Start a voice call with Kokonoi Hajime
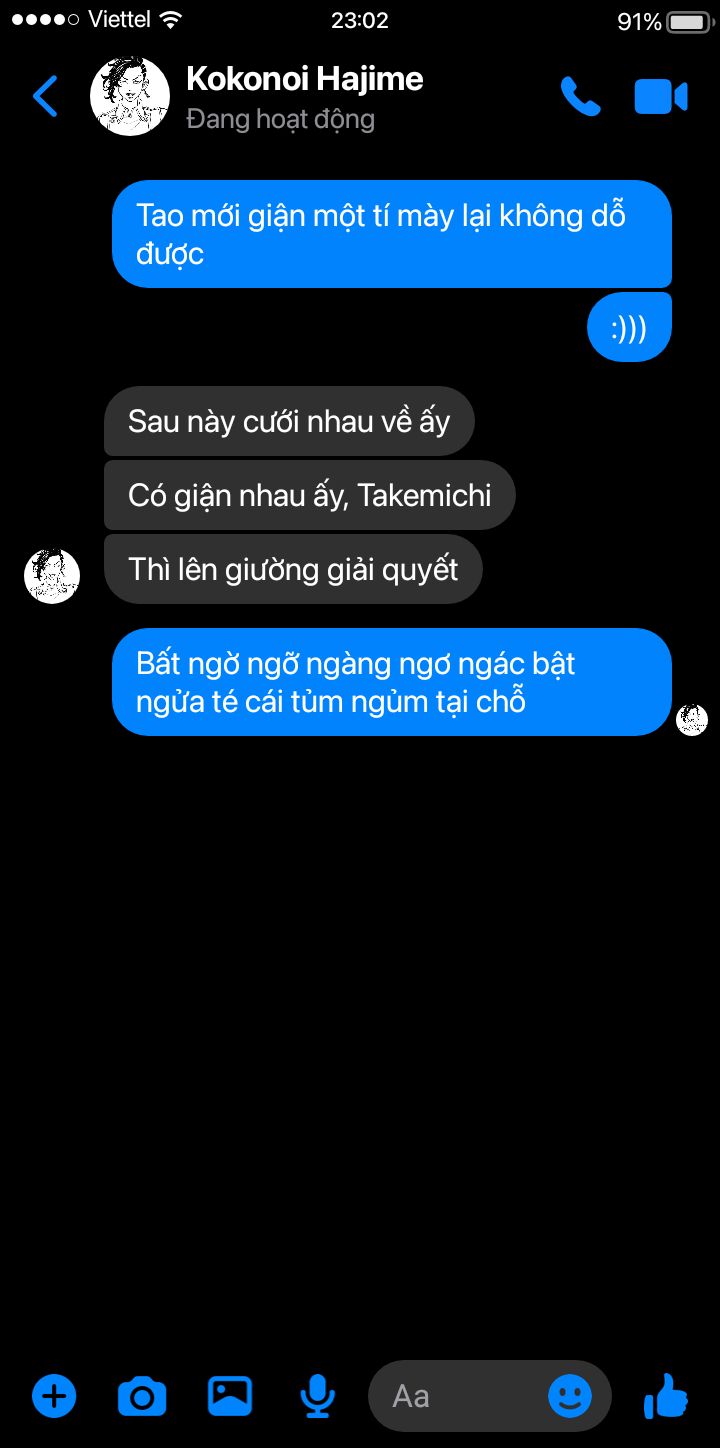Screen dimensions: 720x1448 580,97
